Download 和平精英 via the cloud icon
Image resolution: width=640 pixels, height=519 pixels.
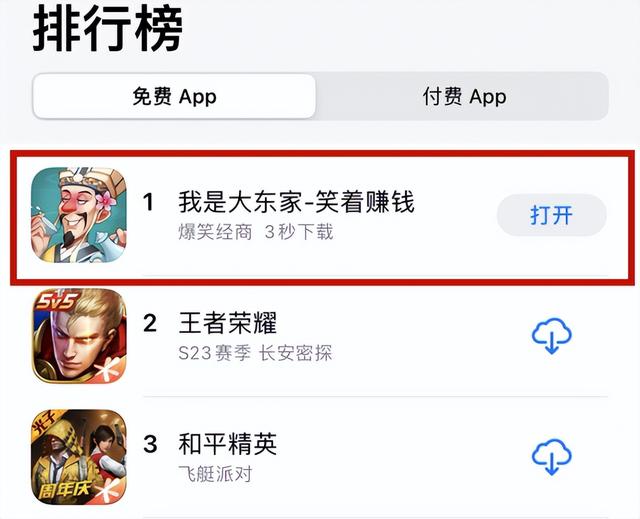(551, 456)
